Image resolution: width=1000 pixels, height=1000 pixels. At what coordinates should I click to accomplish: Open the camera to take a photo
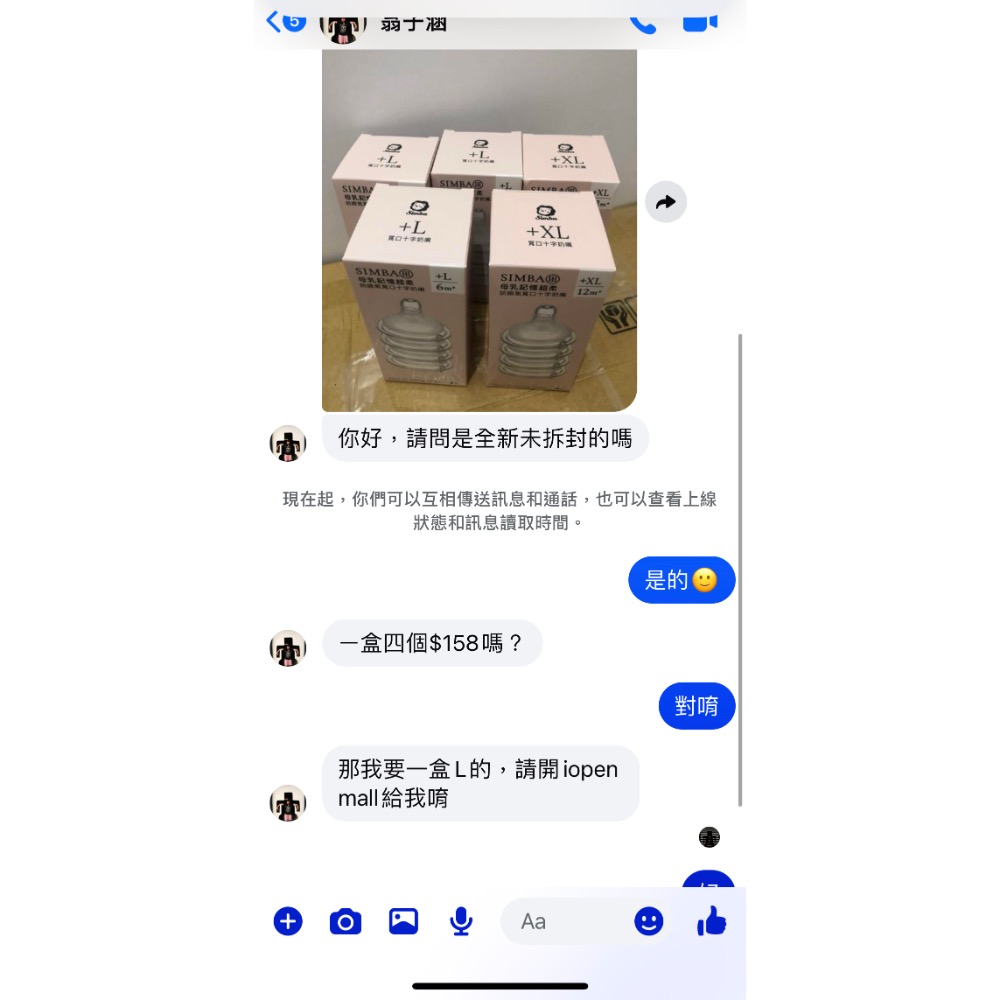345,921
